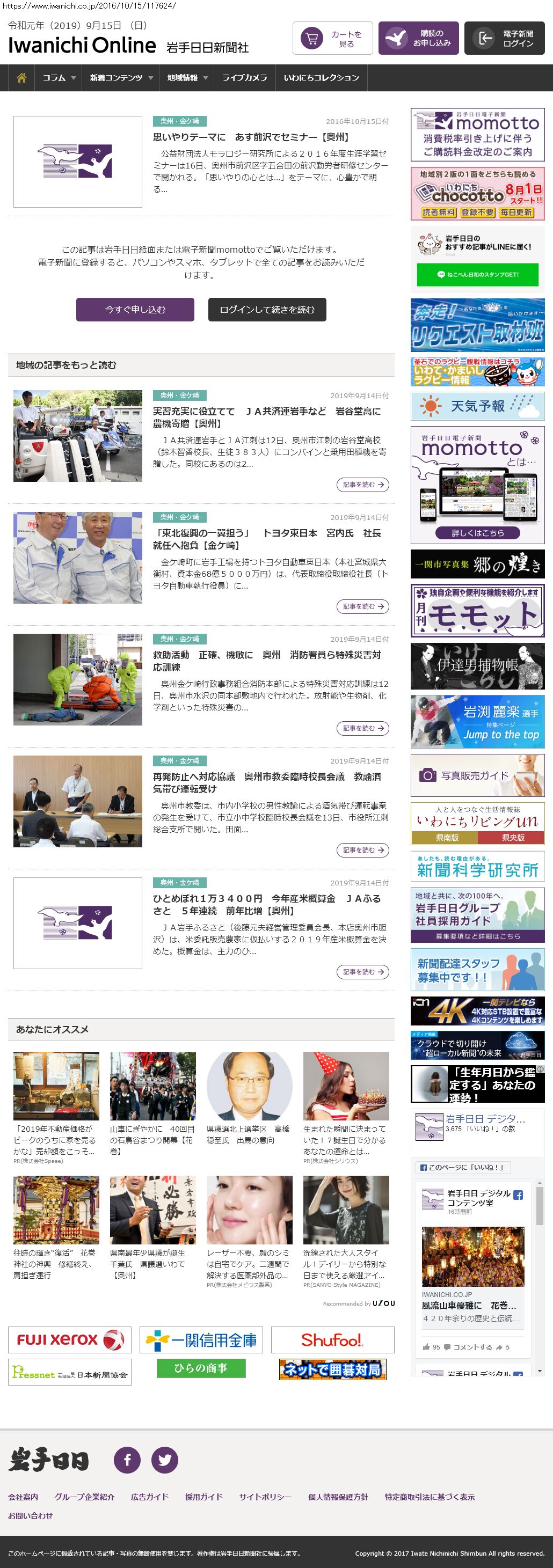Expand the 新着コンテンツ menu
553x1568 pixels.
[x=121, y=78]
